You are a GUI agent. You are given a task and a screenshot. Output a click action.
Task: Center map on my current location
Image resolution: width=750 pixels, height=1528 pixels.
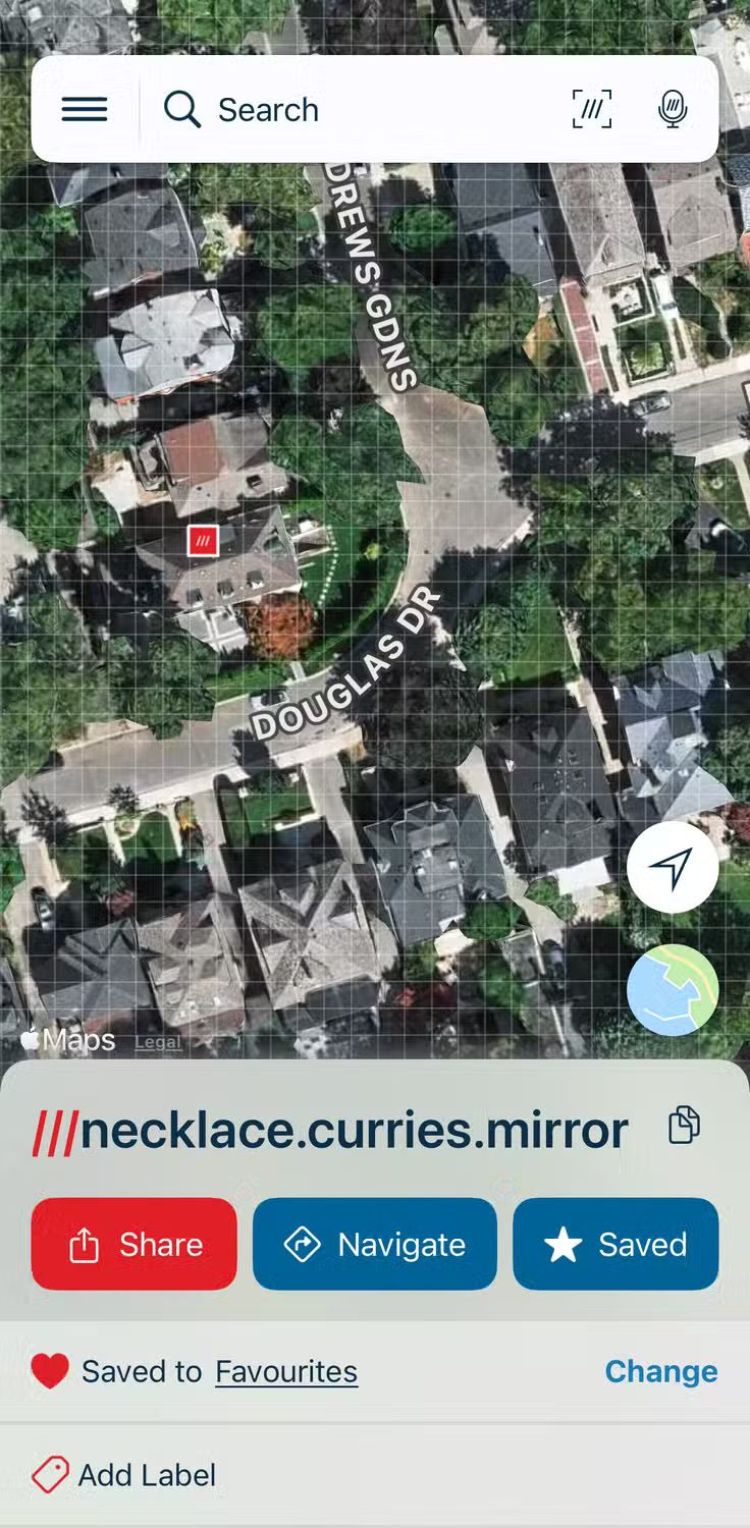[x=673, y=867]
